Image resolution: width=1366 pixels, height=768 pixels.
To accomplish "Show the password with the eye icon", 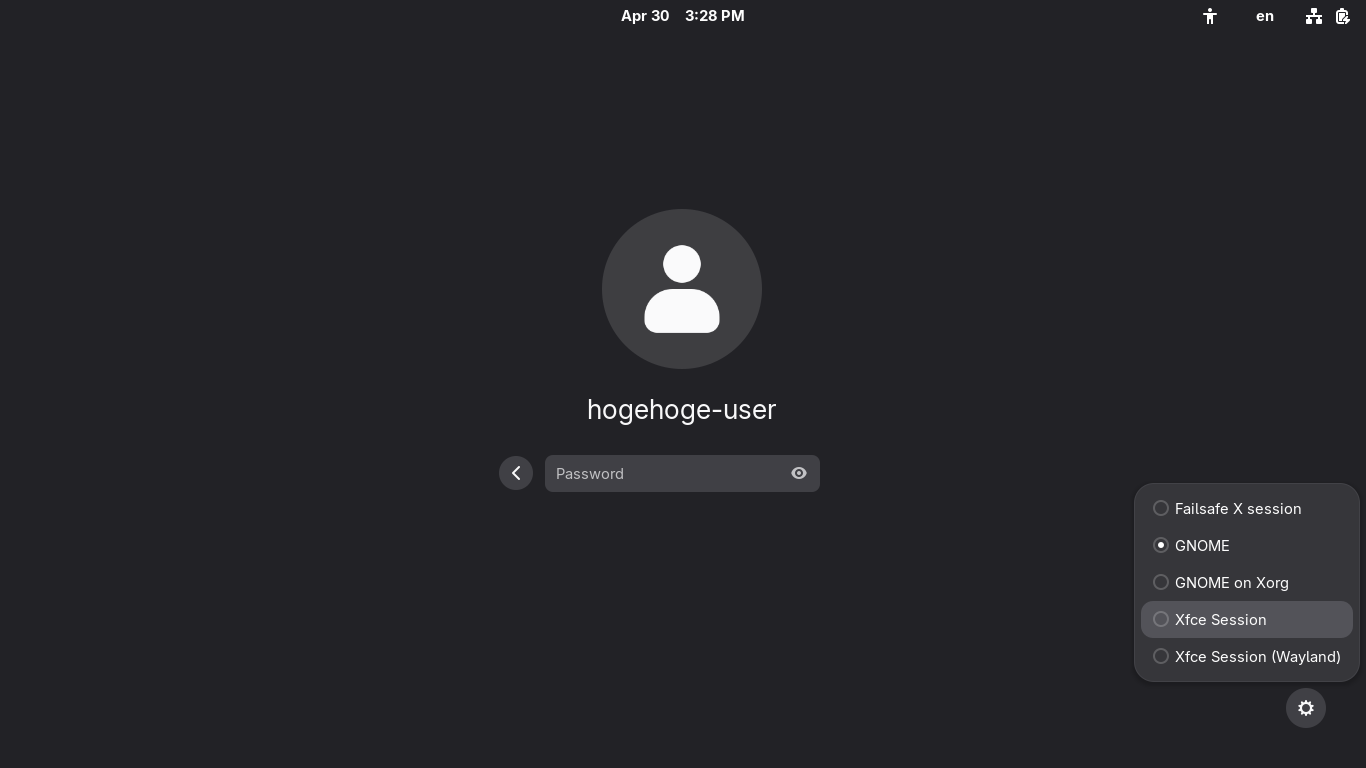I will (799, 473).
